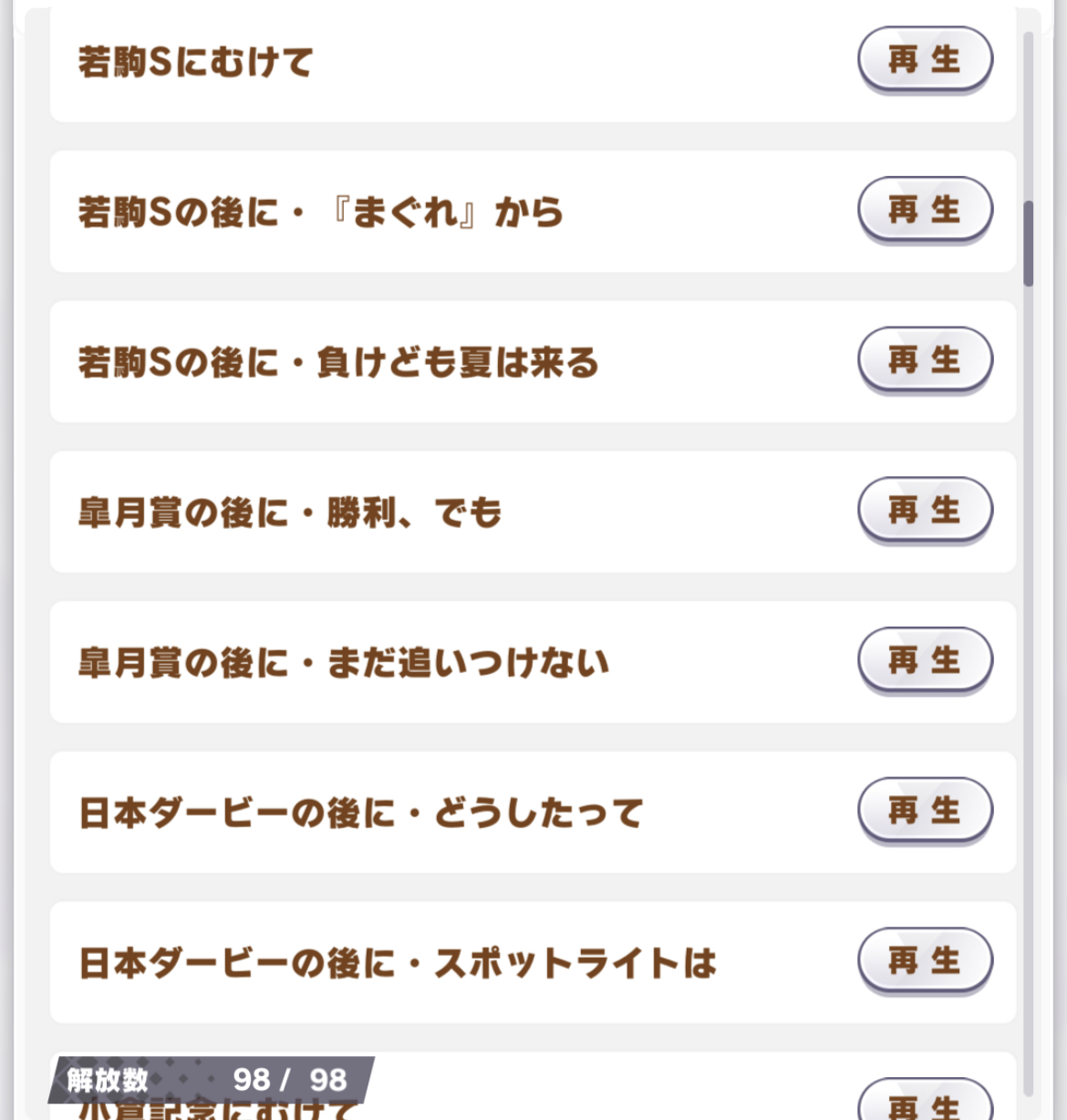Viewport: 1067px width, 1120px height.
Task: Play 日本ダービーの後に・どうしたって
Action: [x=925, y=810]
